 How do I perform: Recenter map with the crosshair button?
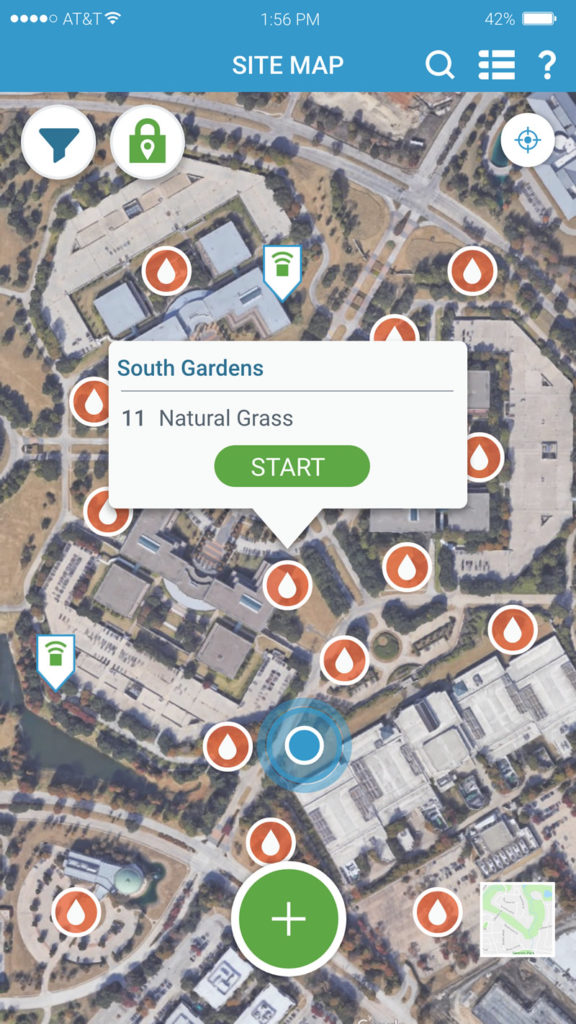[528, 140]
